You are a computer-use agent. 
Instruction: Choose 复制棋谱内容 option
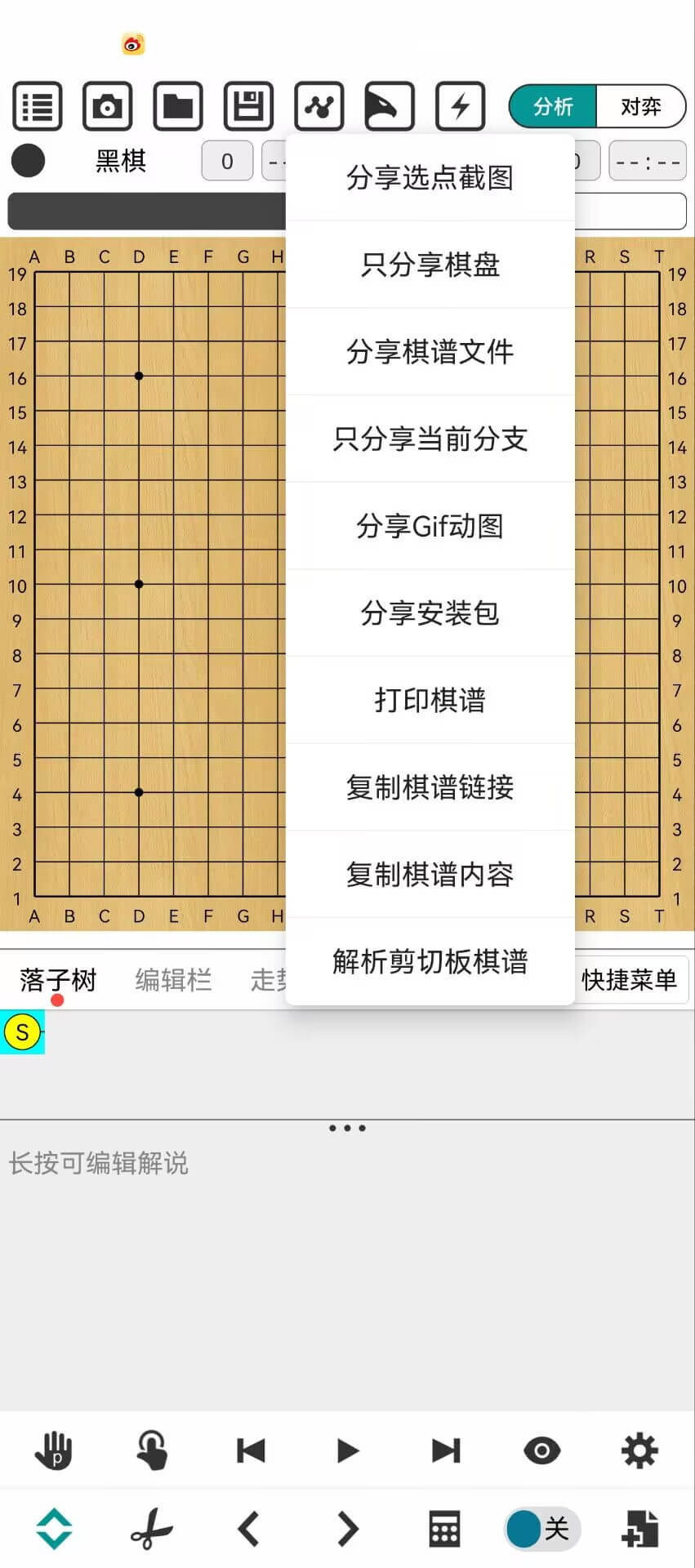click(x=430, y=875)
